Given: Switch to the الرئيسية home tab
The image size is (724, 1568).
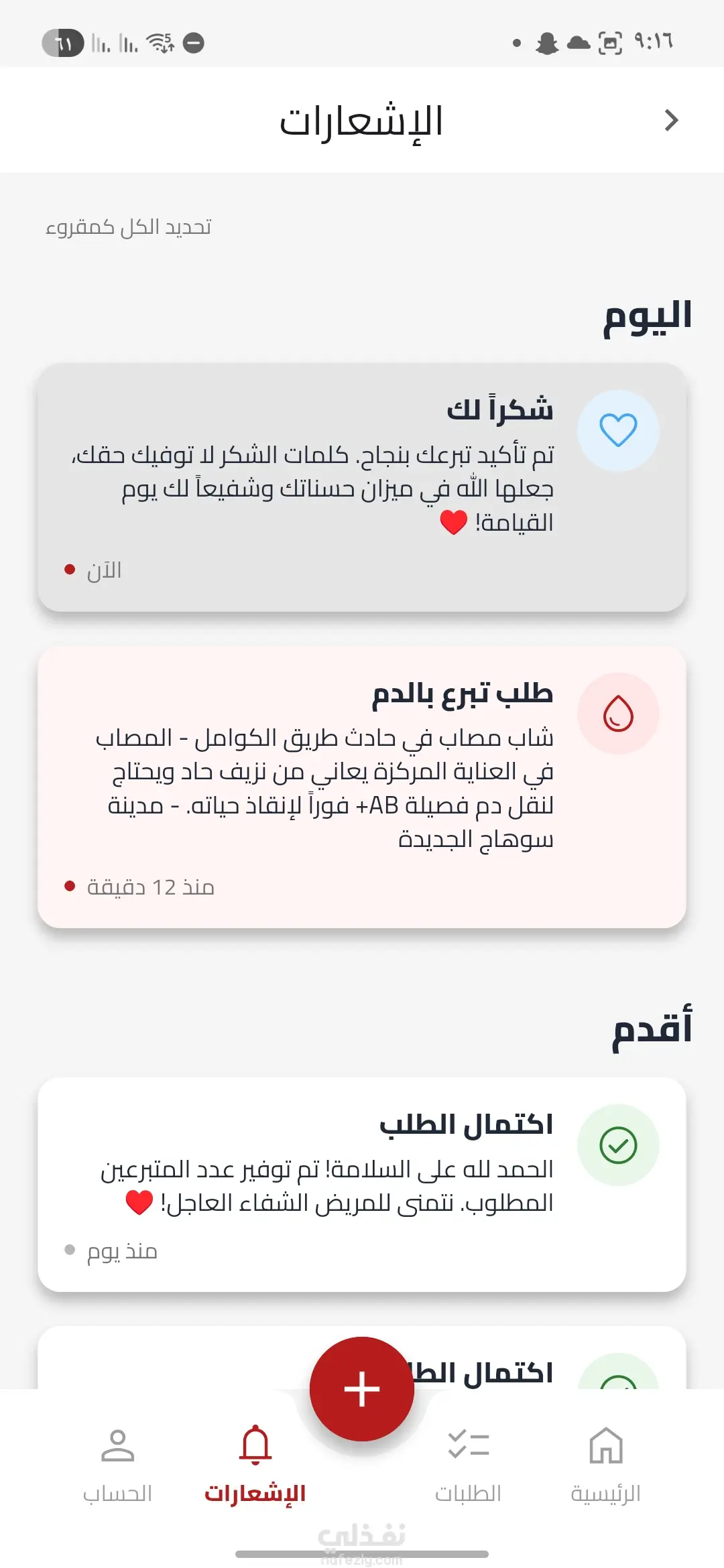Looking at the screenshot, I should (x=606, y=1465).
